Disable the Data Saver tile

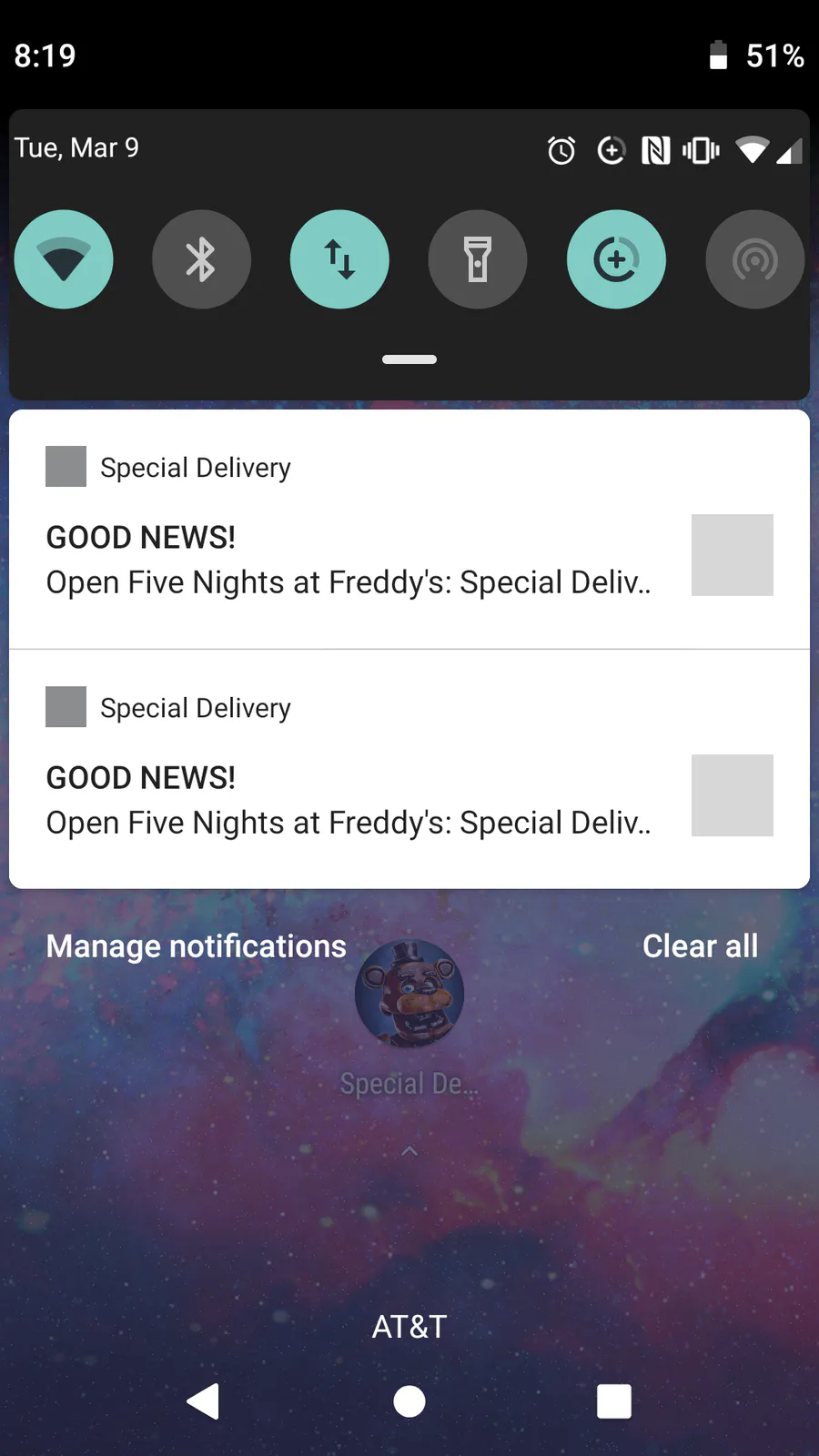(x=616, y=259)
